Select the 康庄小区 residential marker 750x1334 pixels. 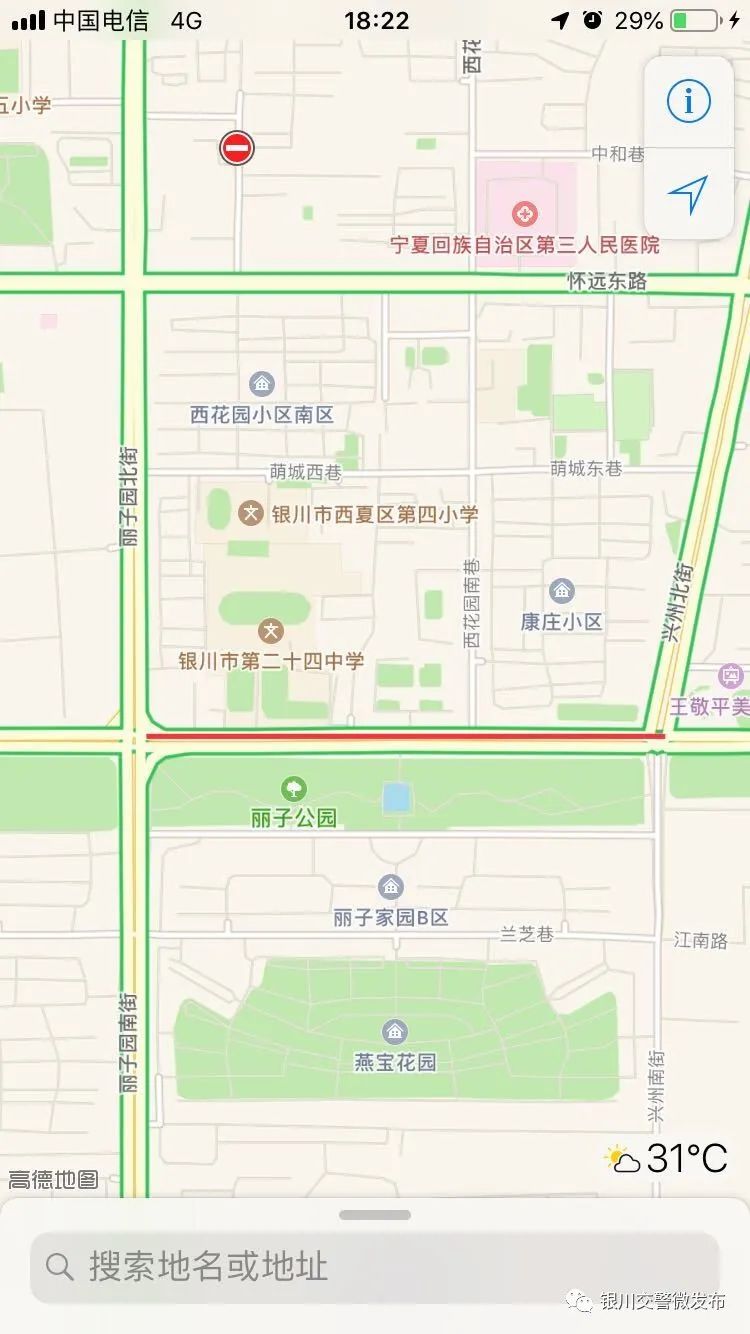[x=562, y=591]
